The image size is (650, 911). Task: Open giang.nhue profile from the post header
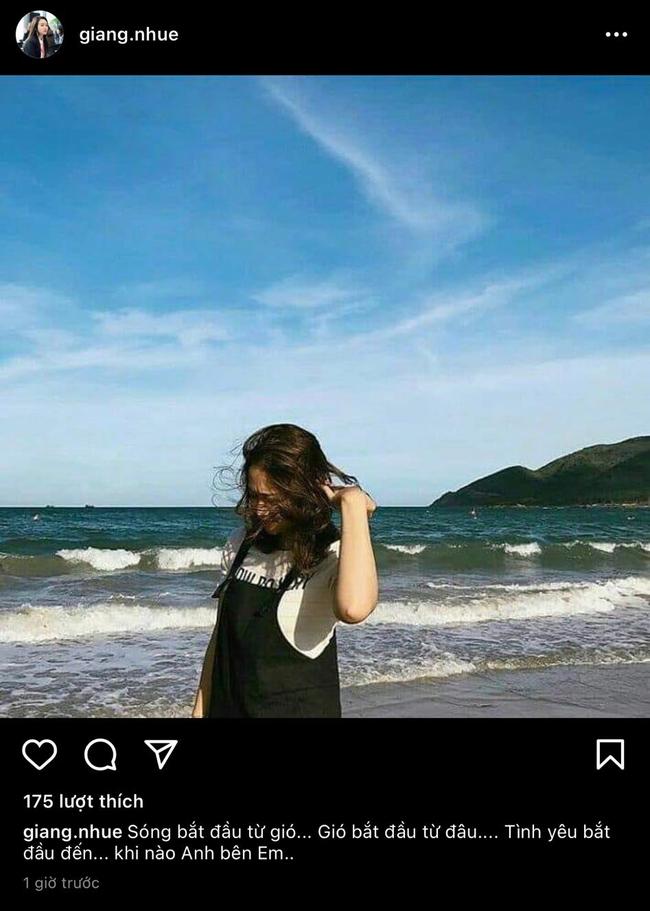(128, 34)
